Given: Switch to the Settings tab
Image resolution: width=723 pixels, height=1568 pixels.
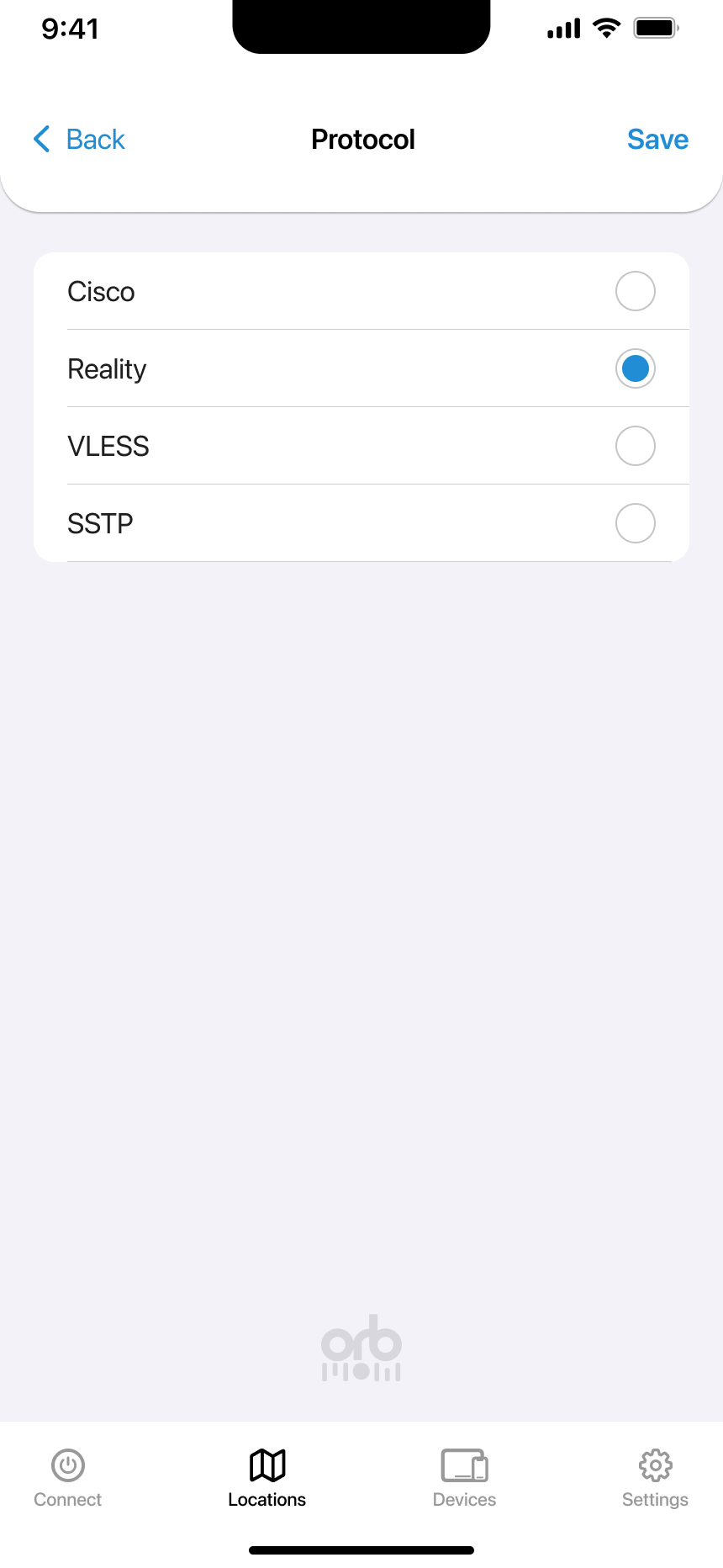Looking at the screenshot, I should tap(655, 1478).
